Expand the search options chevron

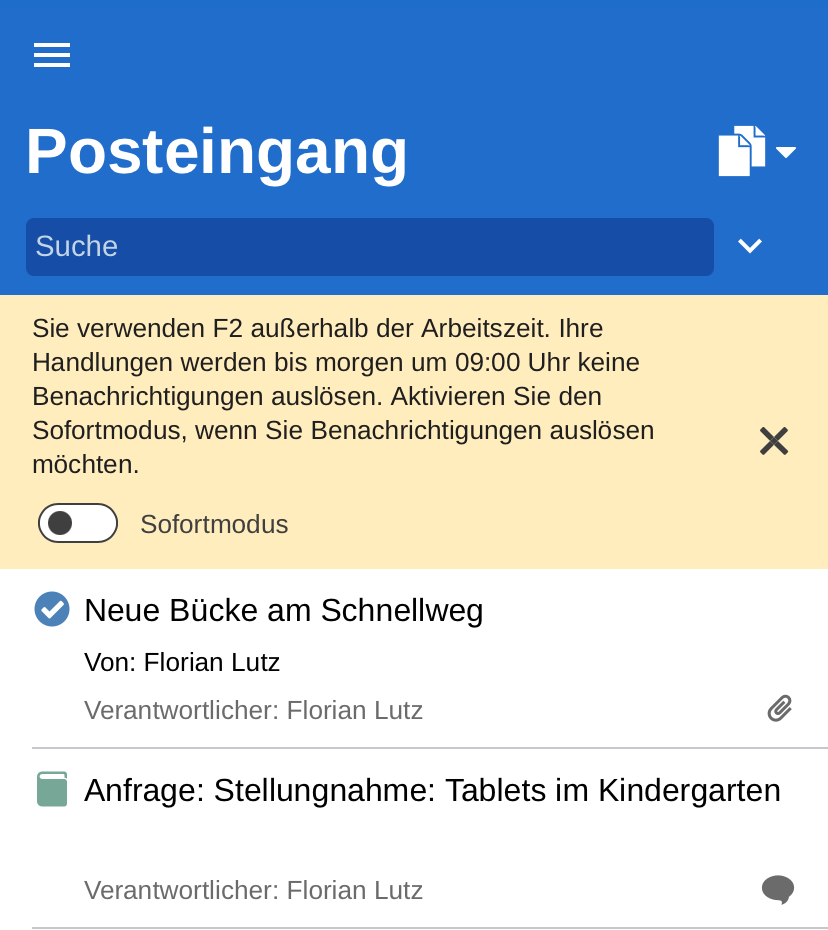[x=750, y=246]
